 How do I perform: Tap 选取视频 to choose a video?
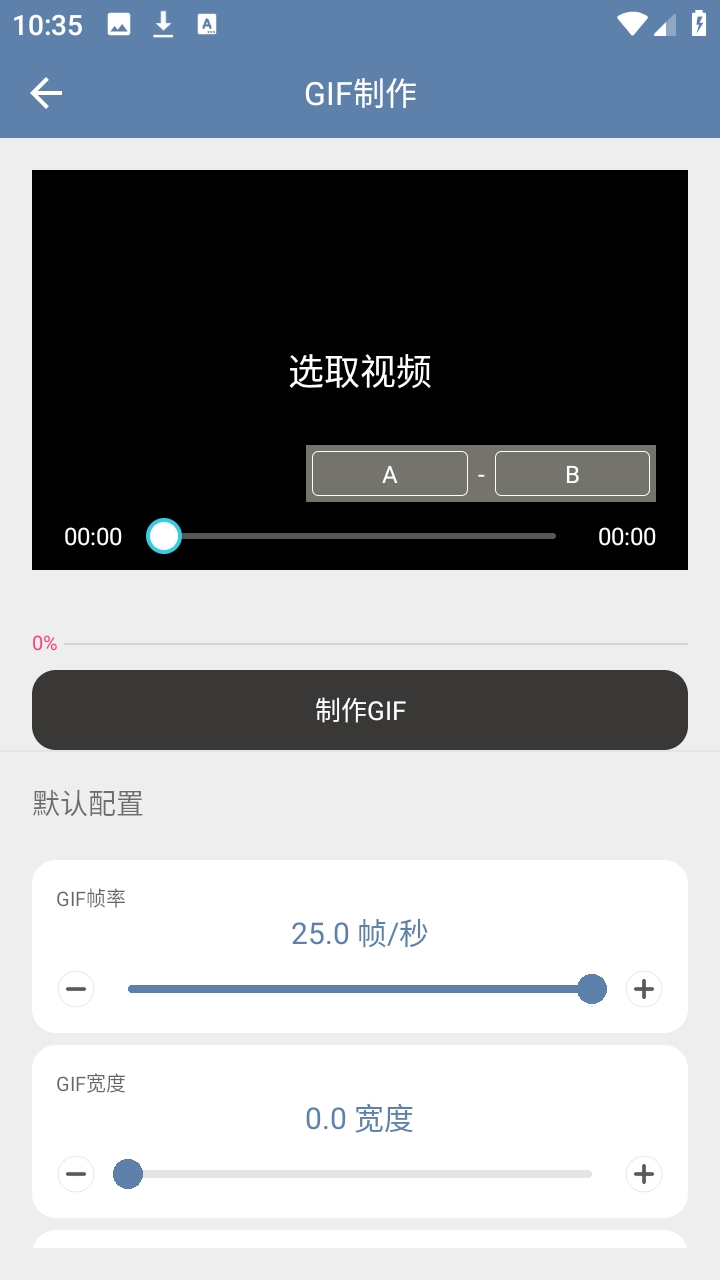[359, 370]
